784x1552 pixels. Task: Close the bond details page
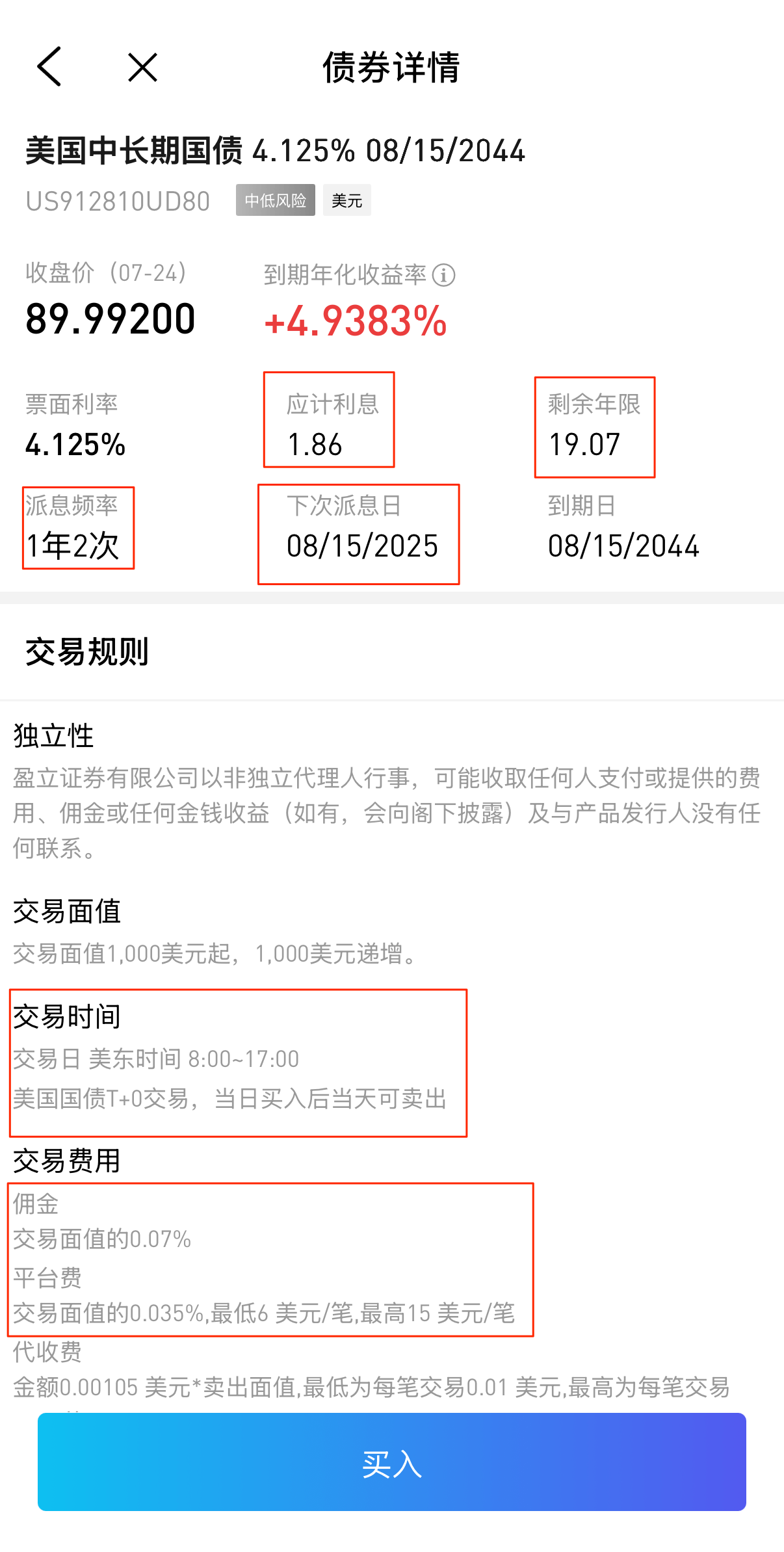point(142,67)
